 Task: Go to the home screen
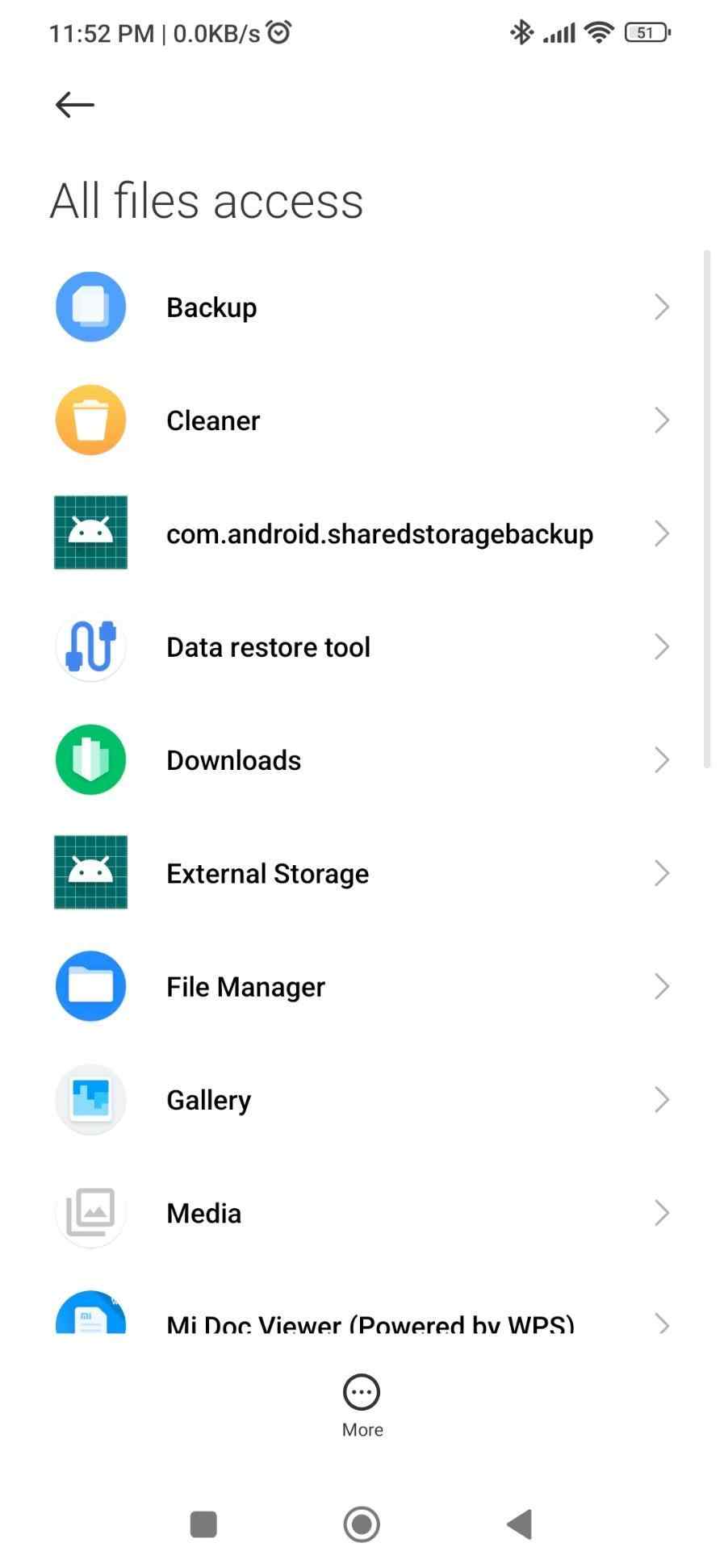[x=362, y=1524]
